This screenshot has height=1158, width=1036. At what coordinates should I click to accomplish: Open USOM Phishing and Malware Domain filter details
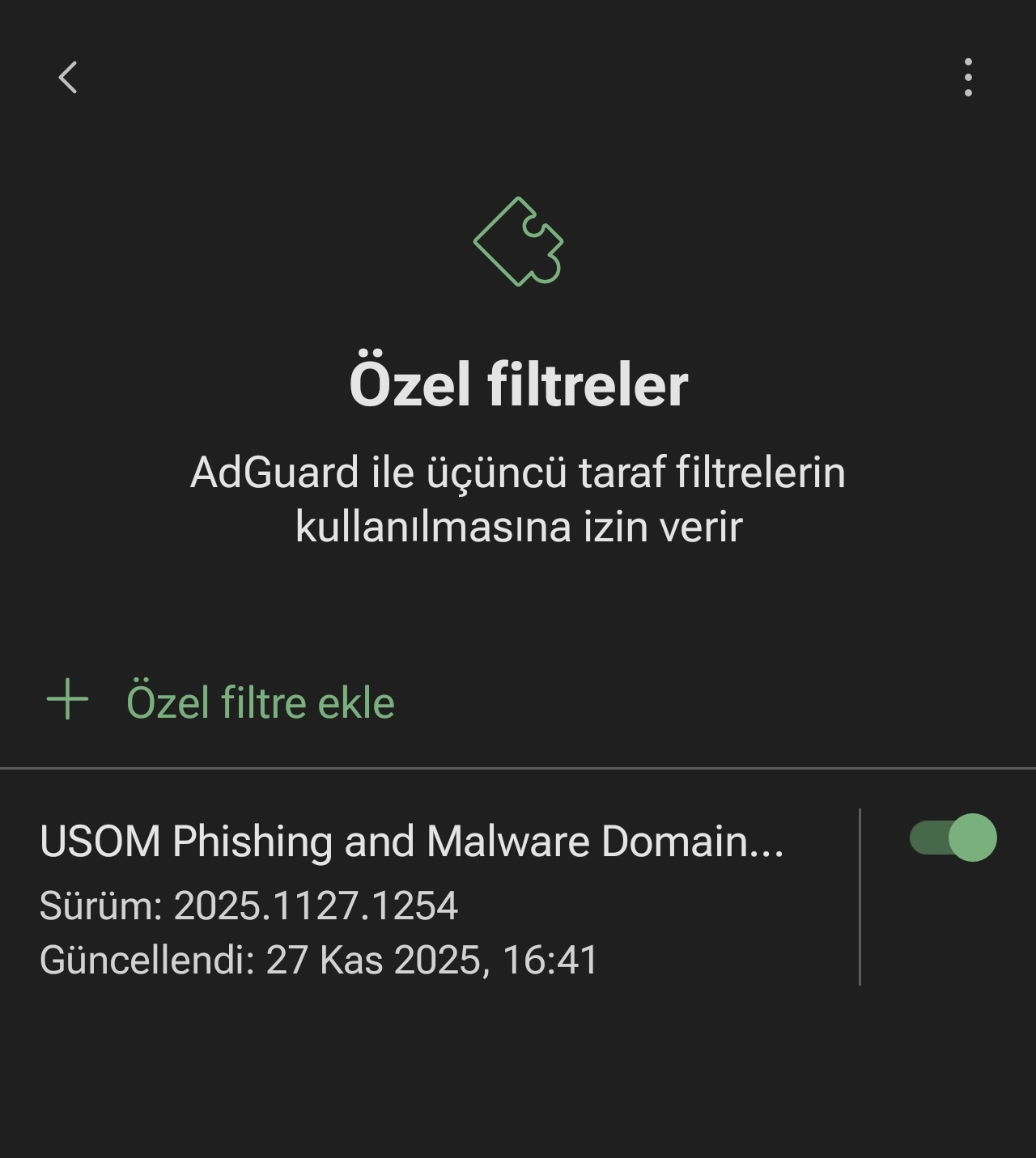411,897
